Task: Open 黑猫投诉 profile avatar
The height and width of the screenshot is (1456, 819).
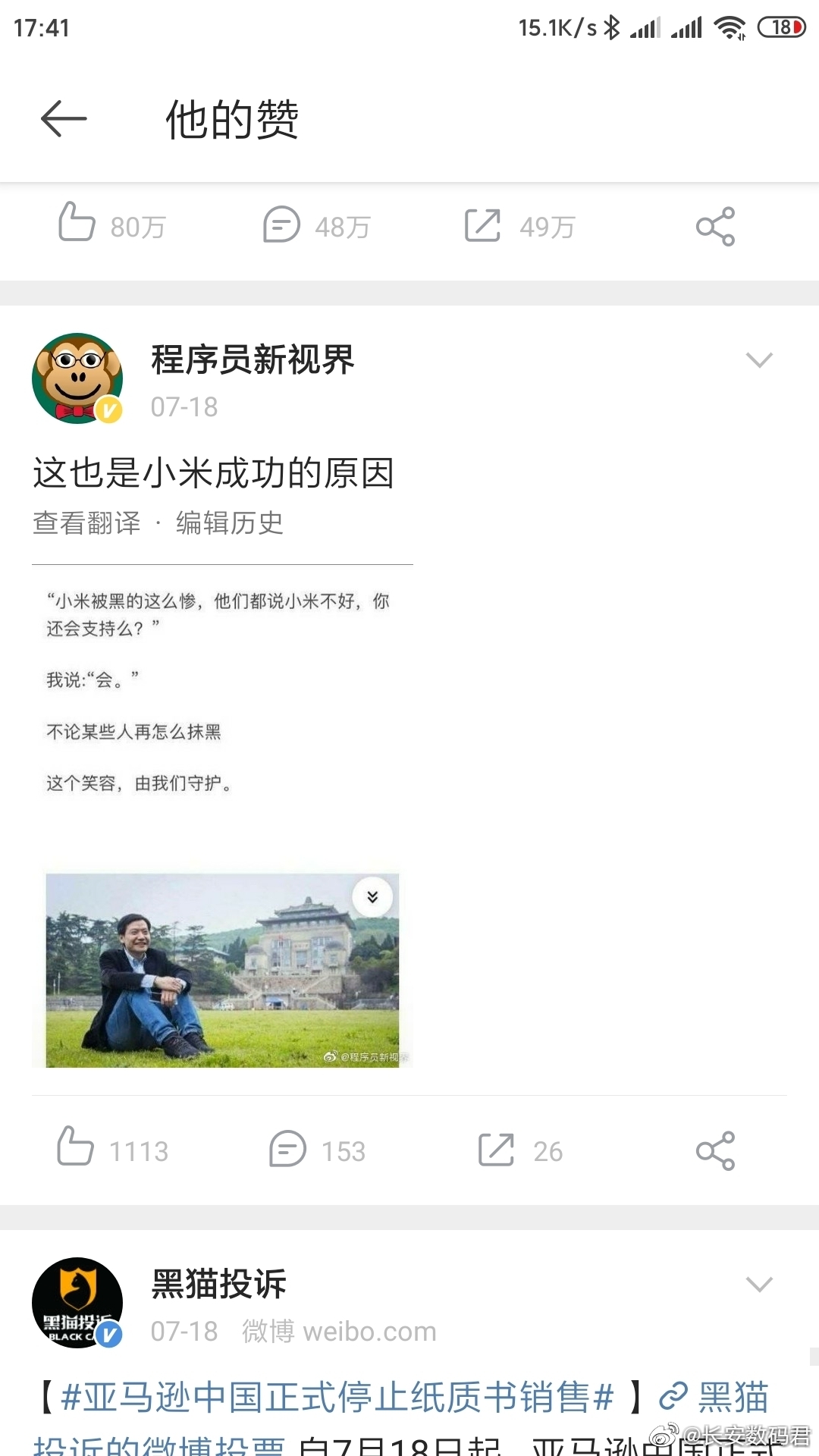Action: click(x=77, y=1302)
